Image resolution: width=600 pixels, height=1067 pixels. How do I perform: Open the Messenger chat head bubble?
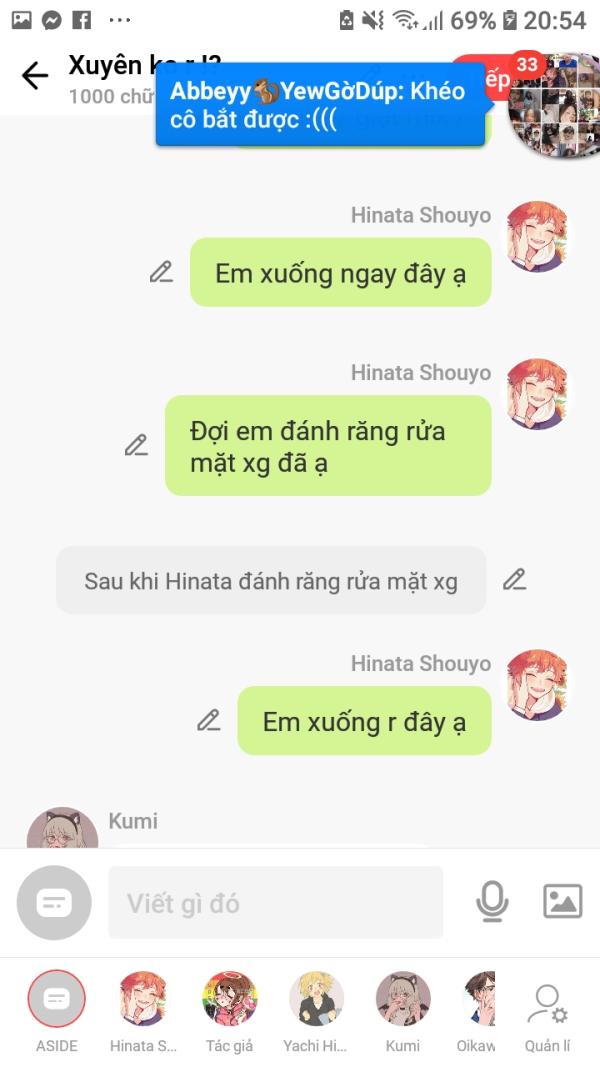pyautogui.click(x=553, y=105)
